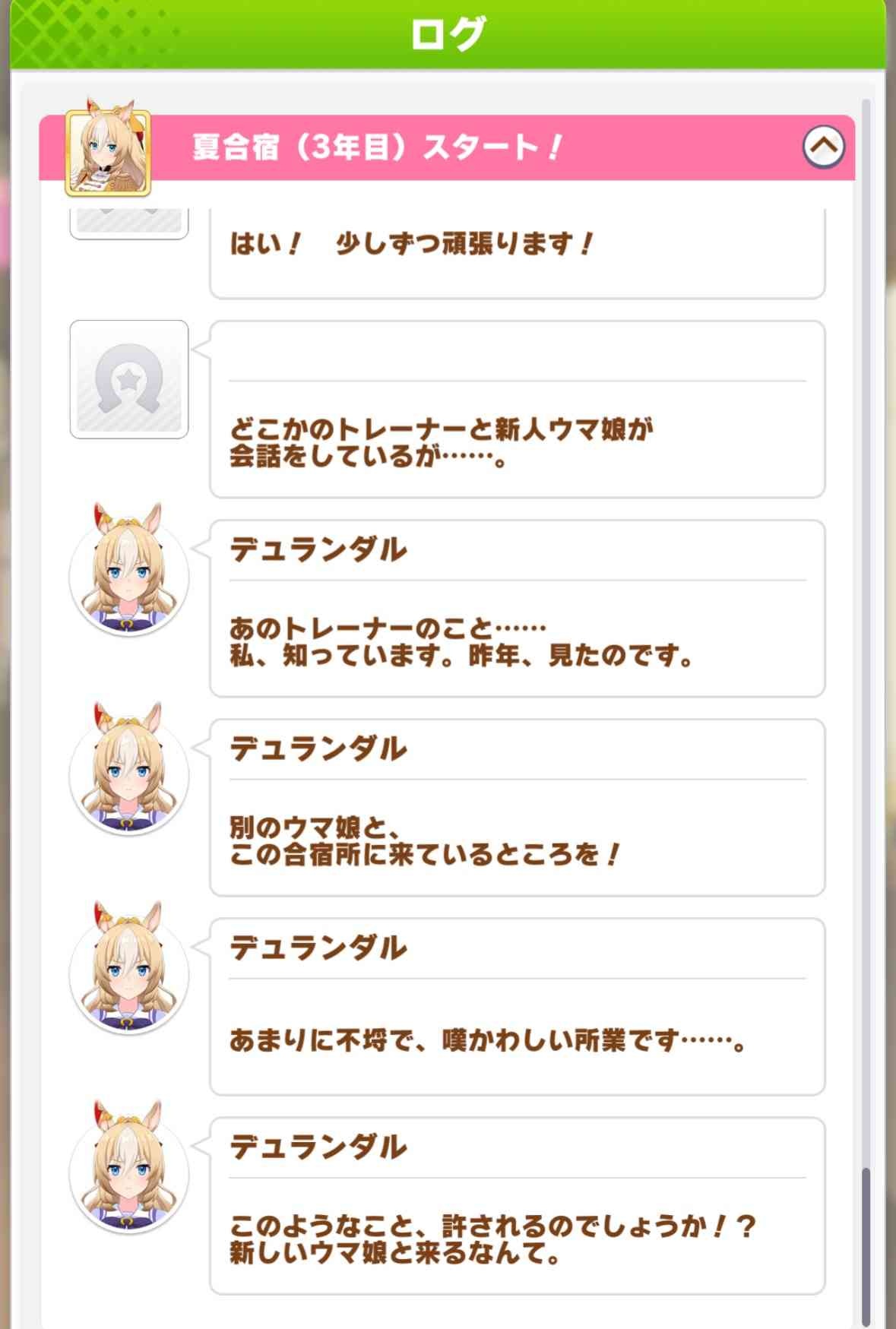Collapse the 夏合宿（3年目）スタート section
The width and height of the screenshot is (896, 1329).
[x=824, y=146]
